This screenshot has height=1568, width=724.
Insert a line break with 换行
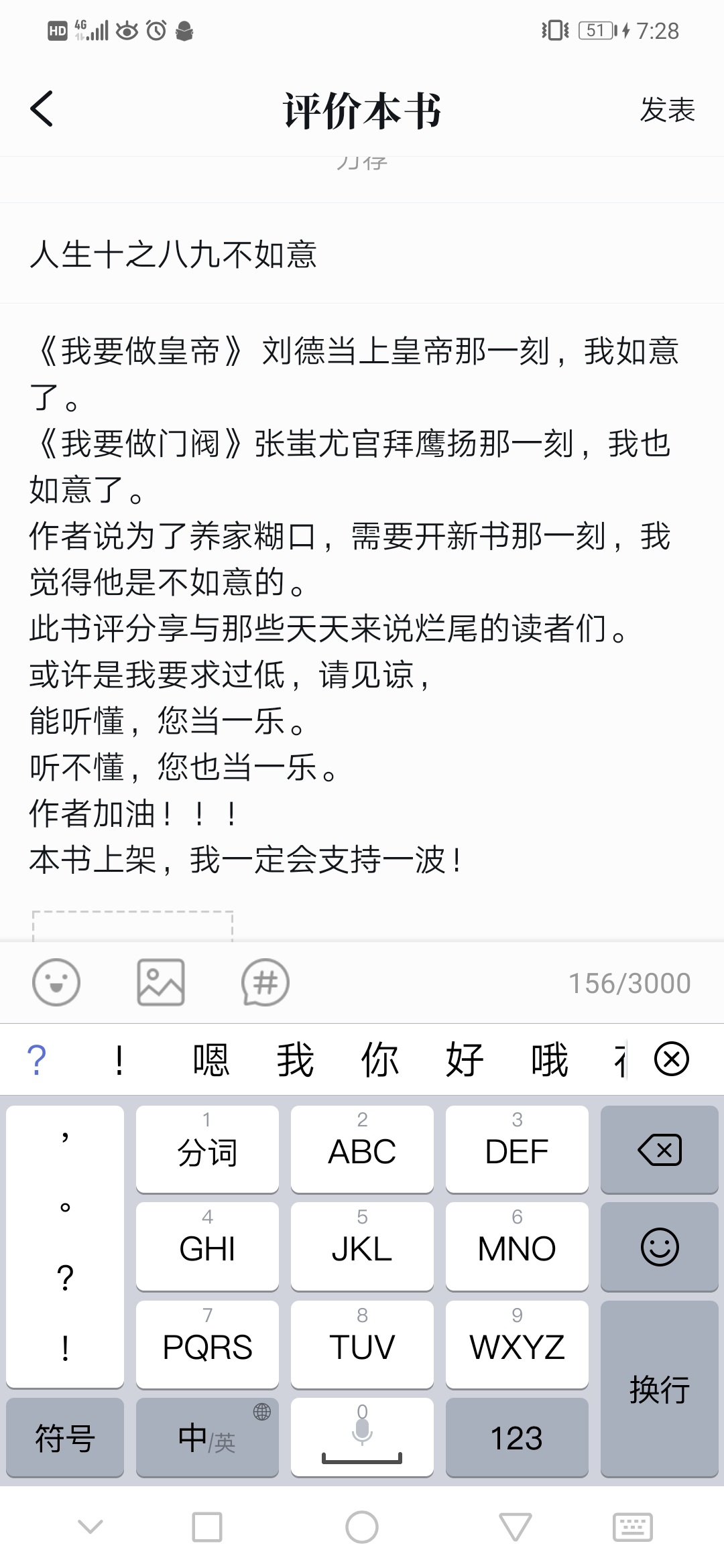(660, 1388)
